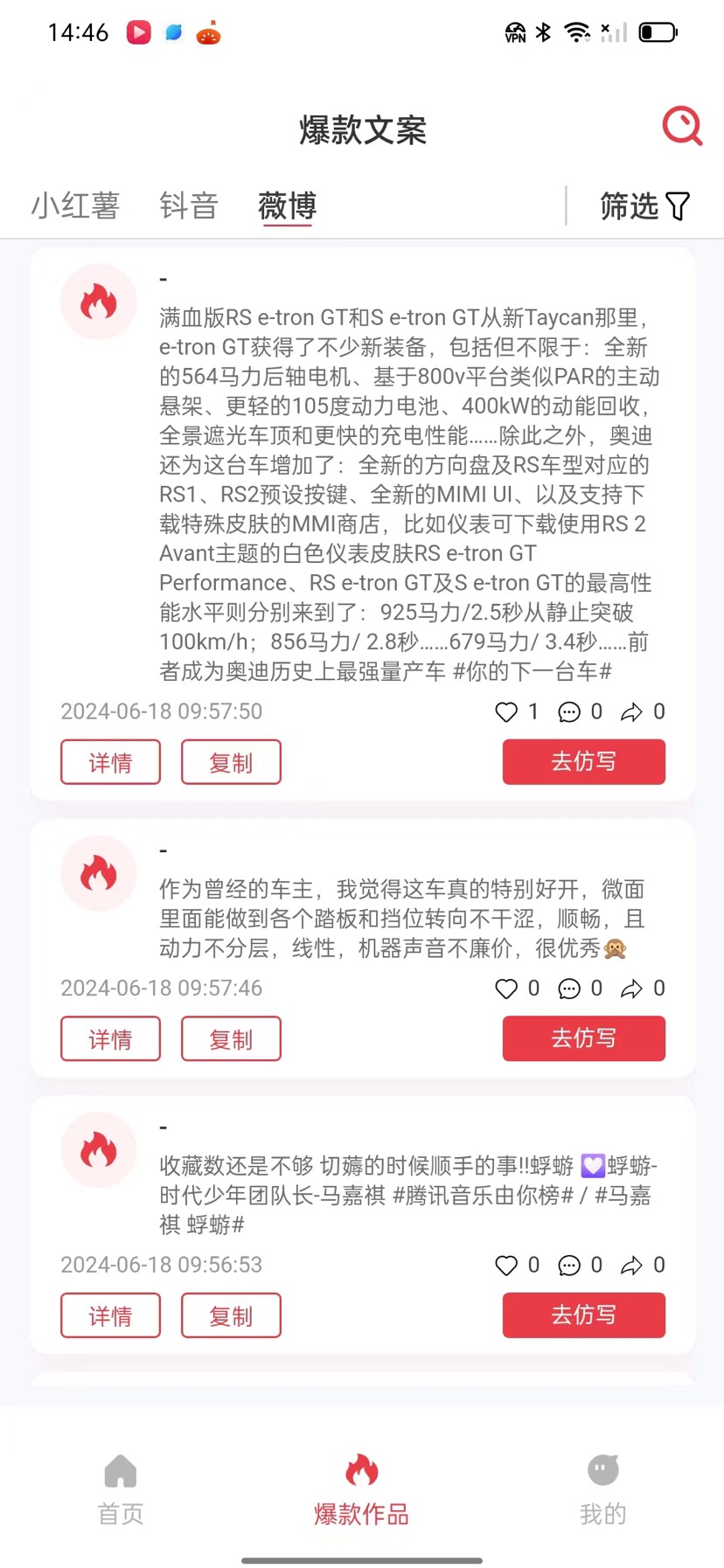Copy the 曾经的车主 post text

point(231,1038)
